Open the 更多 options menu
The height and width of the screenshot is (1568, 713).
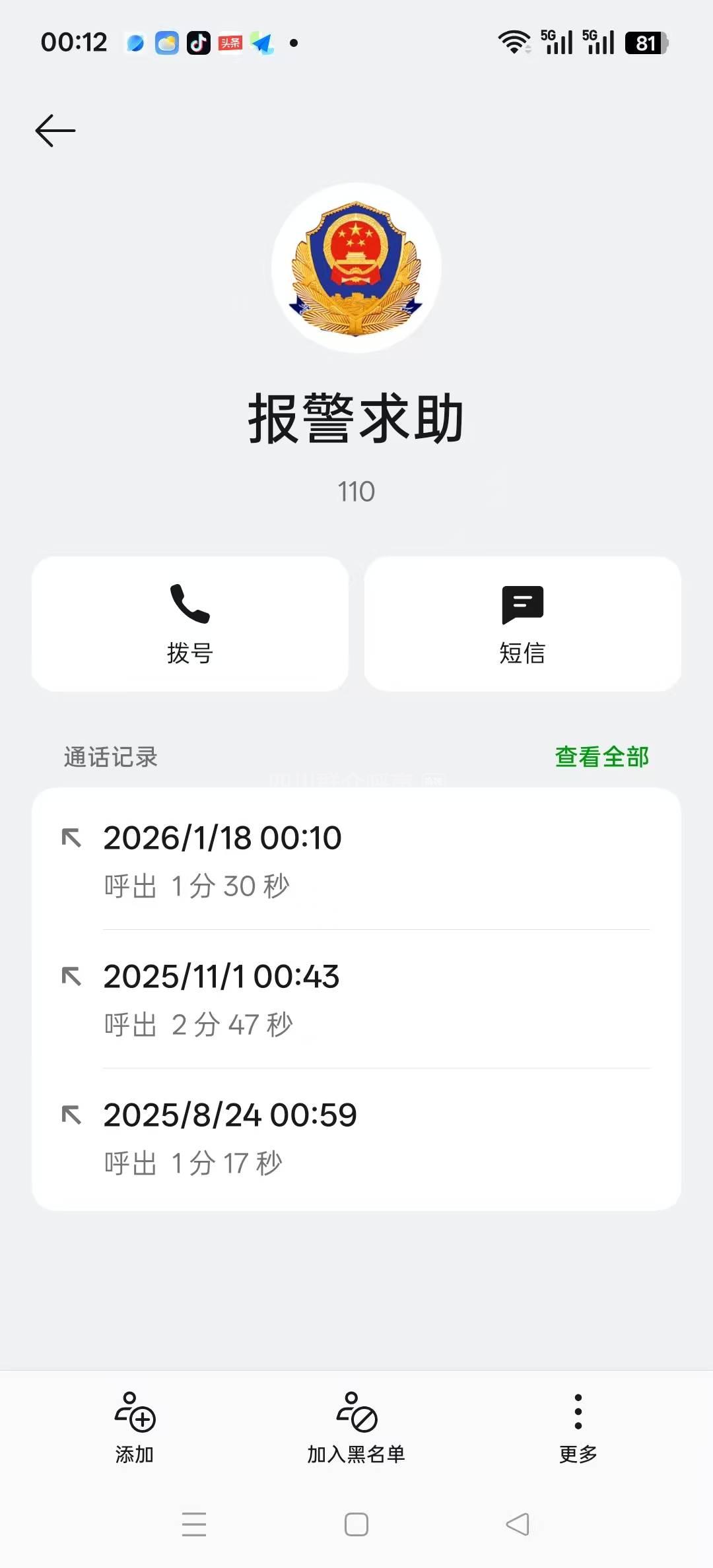578,1427
